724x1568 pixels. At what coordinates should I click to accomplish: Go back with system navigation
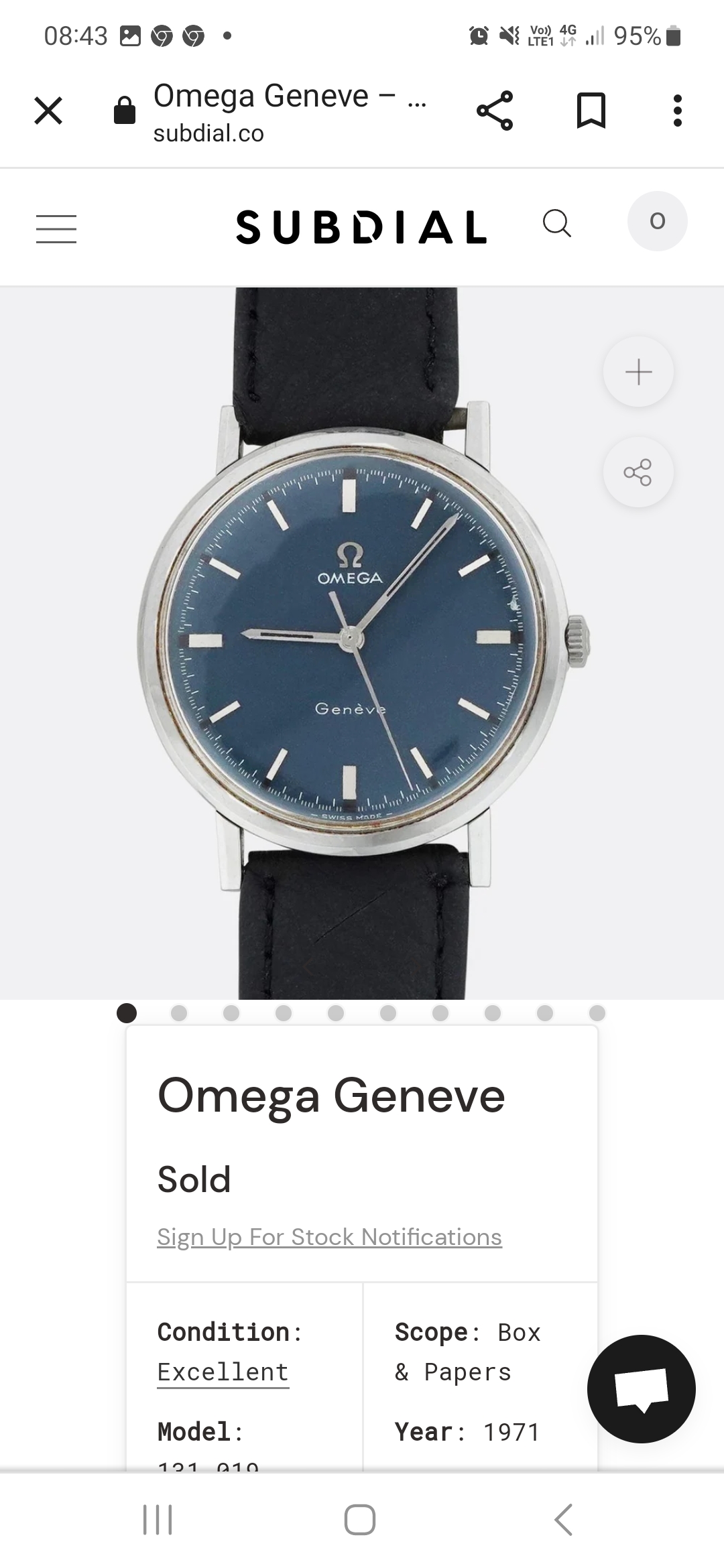tap(564, 1519)
